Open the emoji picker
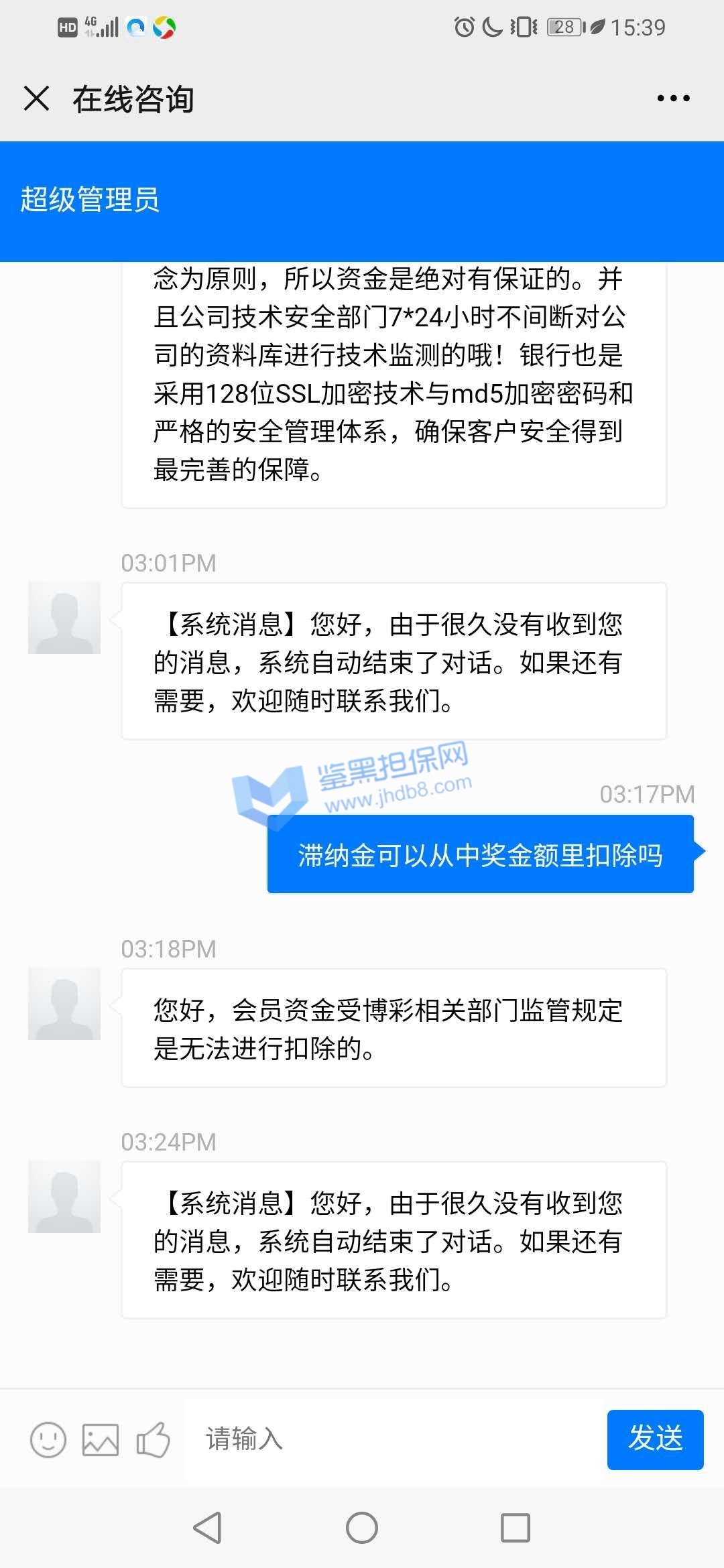Screen dimensions: 724x1568 pos(48,1439)
